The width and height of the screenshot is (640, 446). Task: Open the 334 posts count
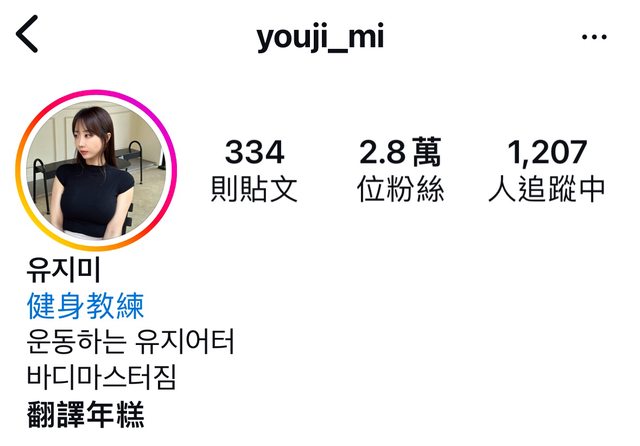point(254,170)
